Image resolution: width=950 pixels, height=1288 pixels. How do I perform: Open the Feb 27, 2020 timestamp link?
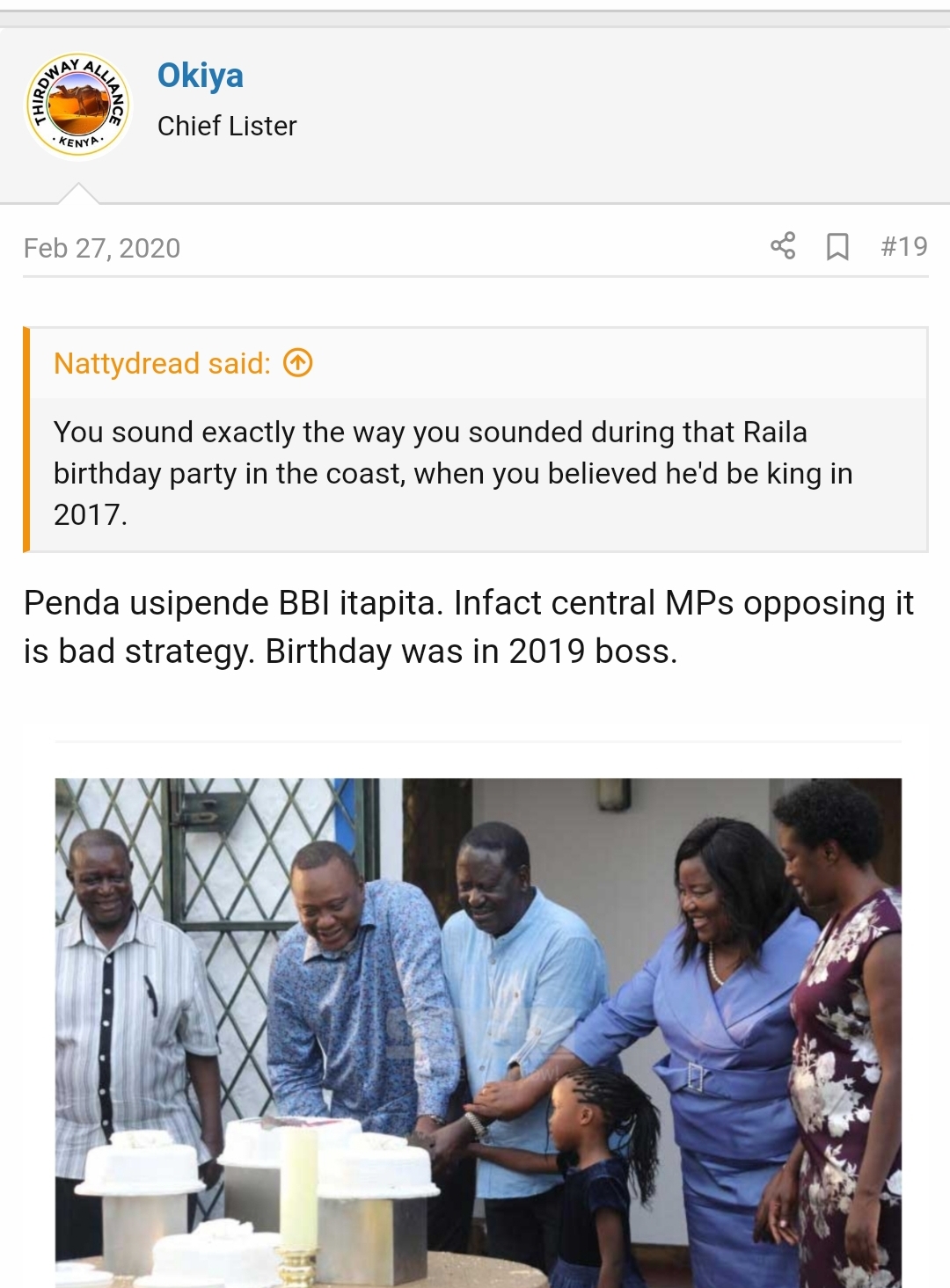coord(102,249)
